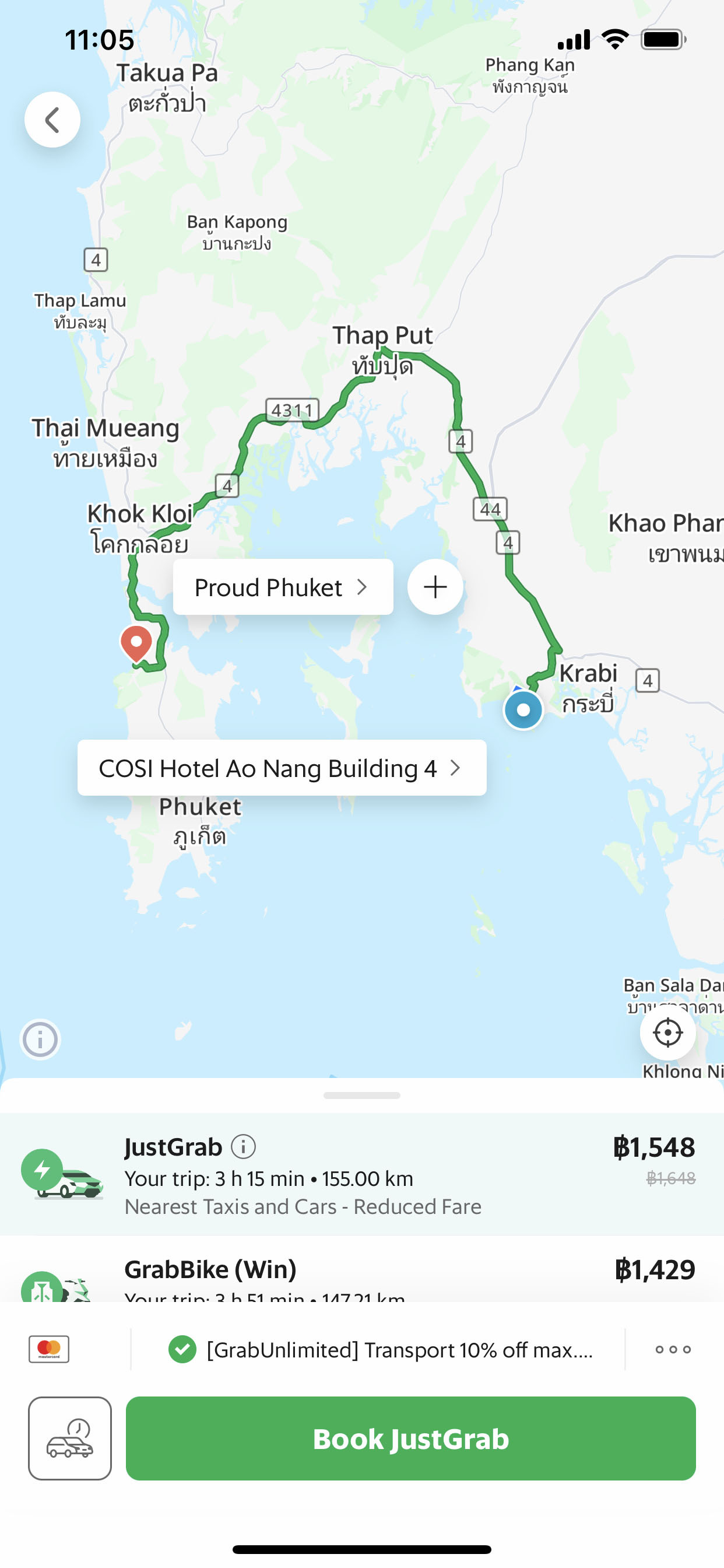Open the scheduled ride booking icon
The height and width of the screenshot is (1568, 724).
coord(69,1438)
